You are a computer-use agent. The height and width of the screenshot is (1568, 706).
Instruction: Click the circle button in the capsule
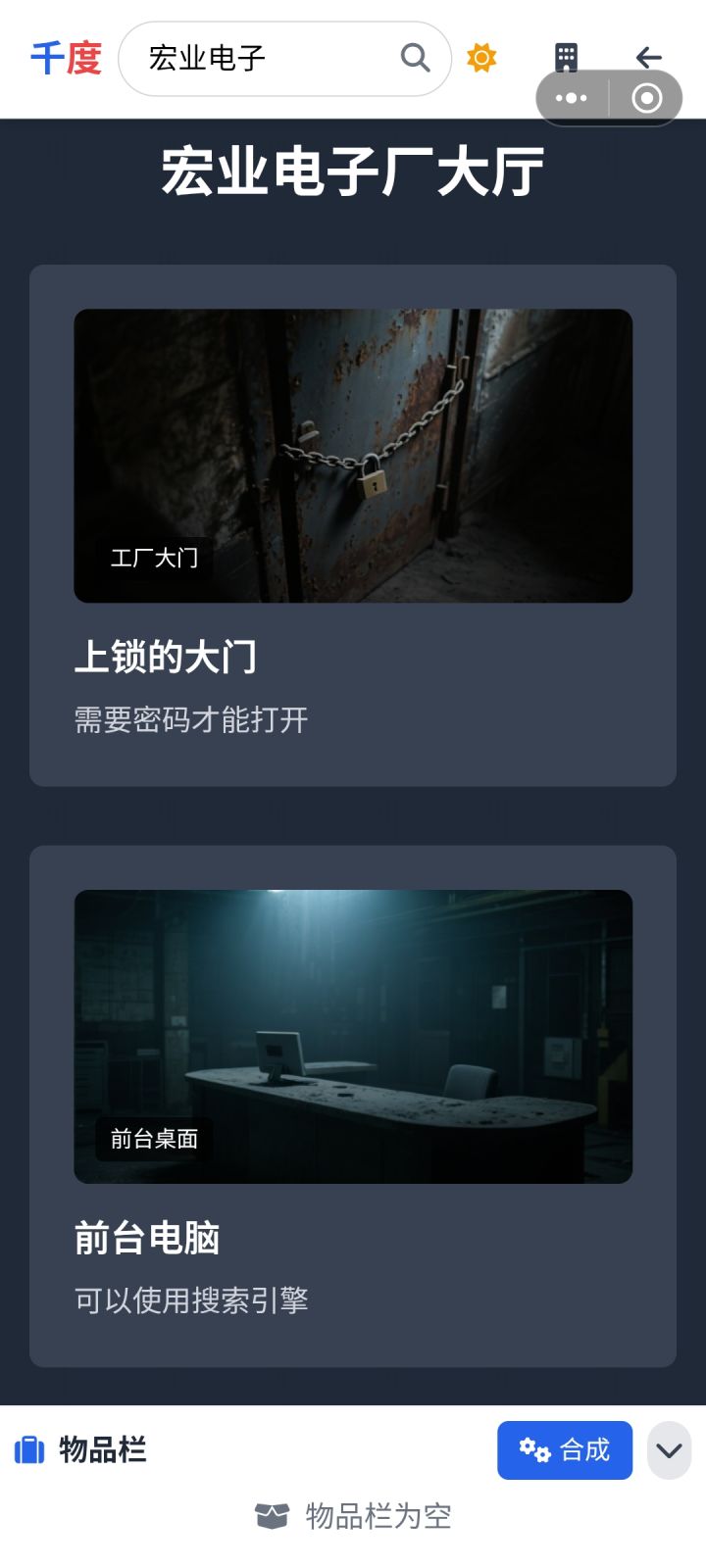pos(646,98)
